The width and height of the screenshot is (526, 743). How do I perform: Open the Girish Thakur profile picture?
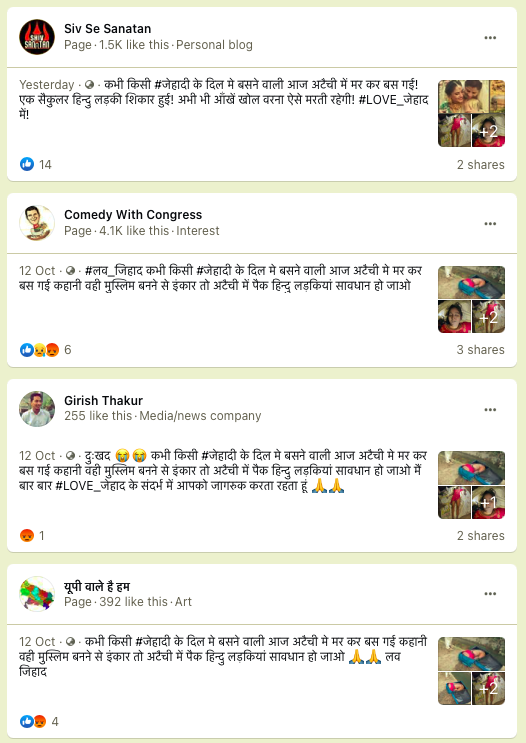coord(37,408)
